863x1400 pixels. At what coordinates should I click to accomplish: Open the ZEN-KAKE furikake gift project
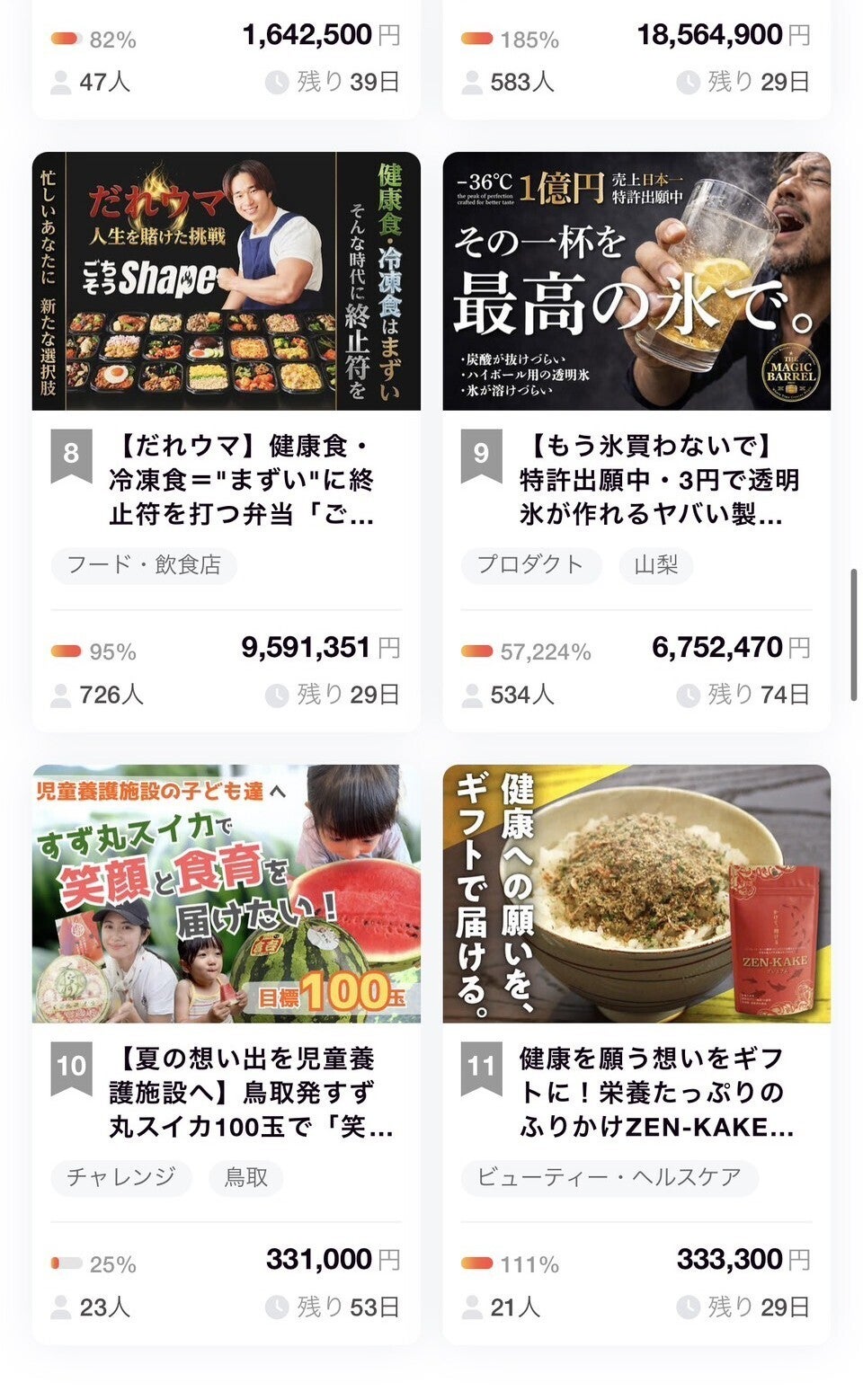pyautogui.click(x=636, y=893)
